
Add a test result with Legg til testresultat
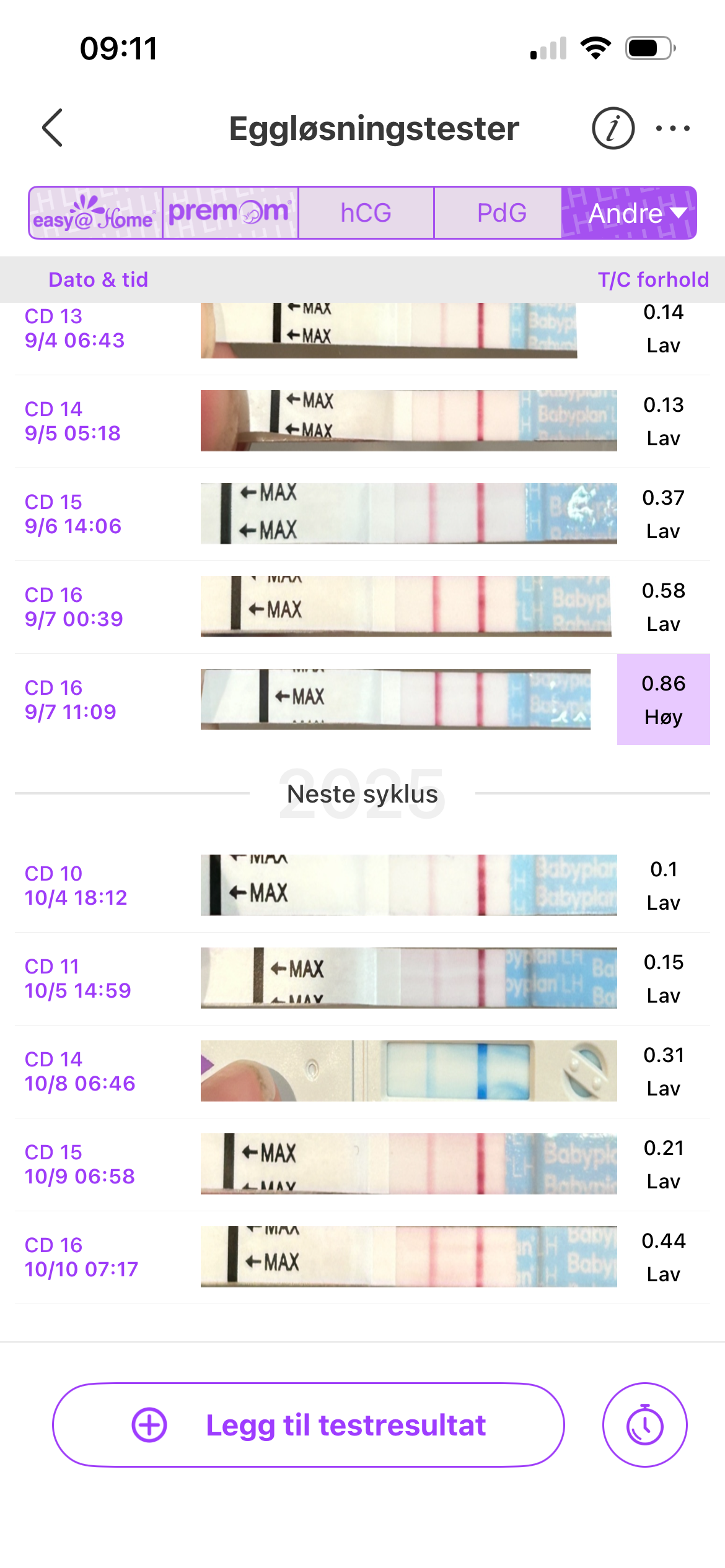point(308,1425)
